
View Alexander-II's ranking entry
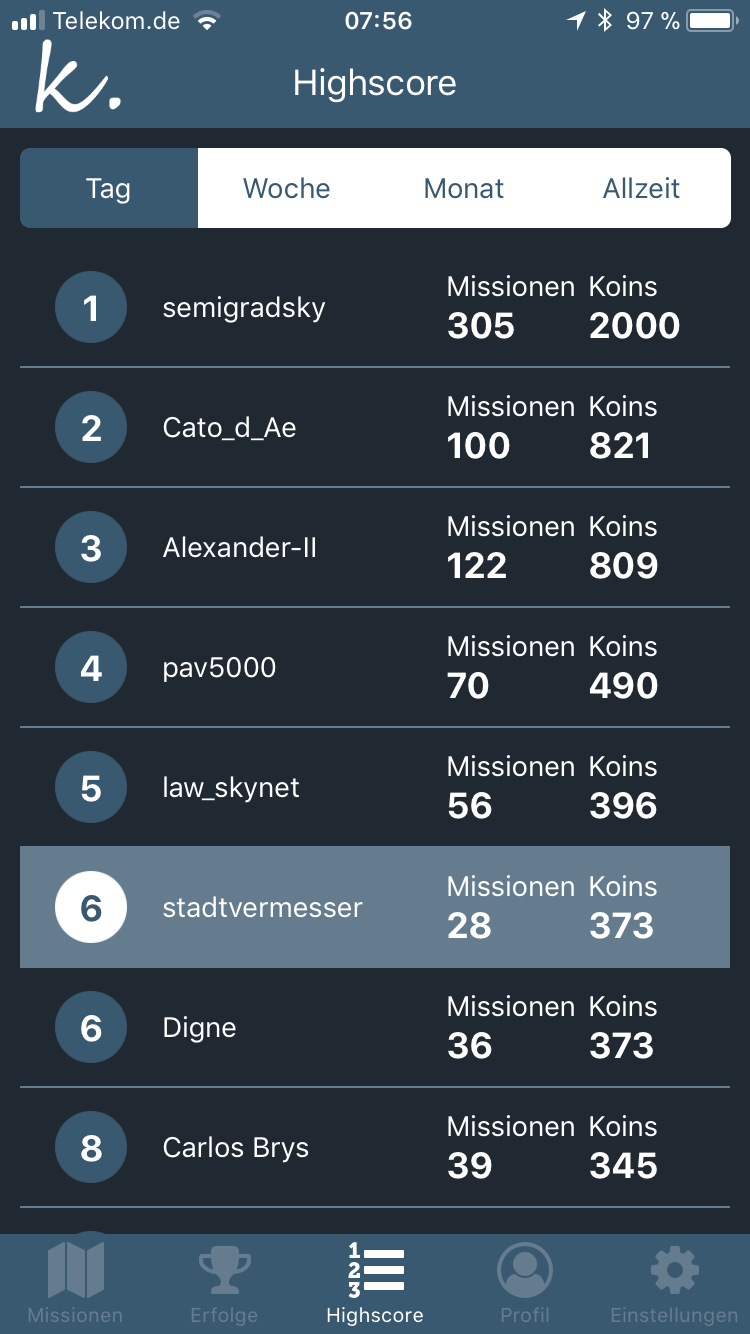(x=375, y=547)
